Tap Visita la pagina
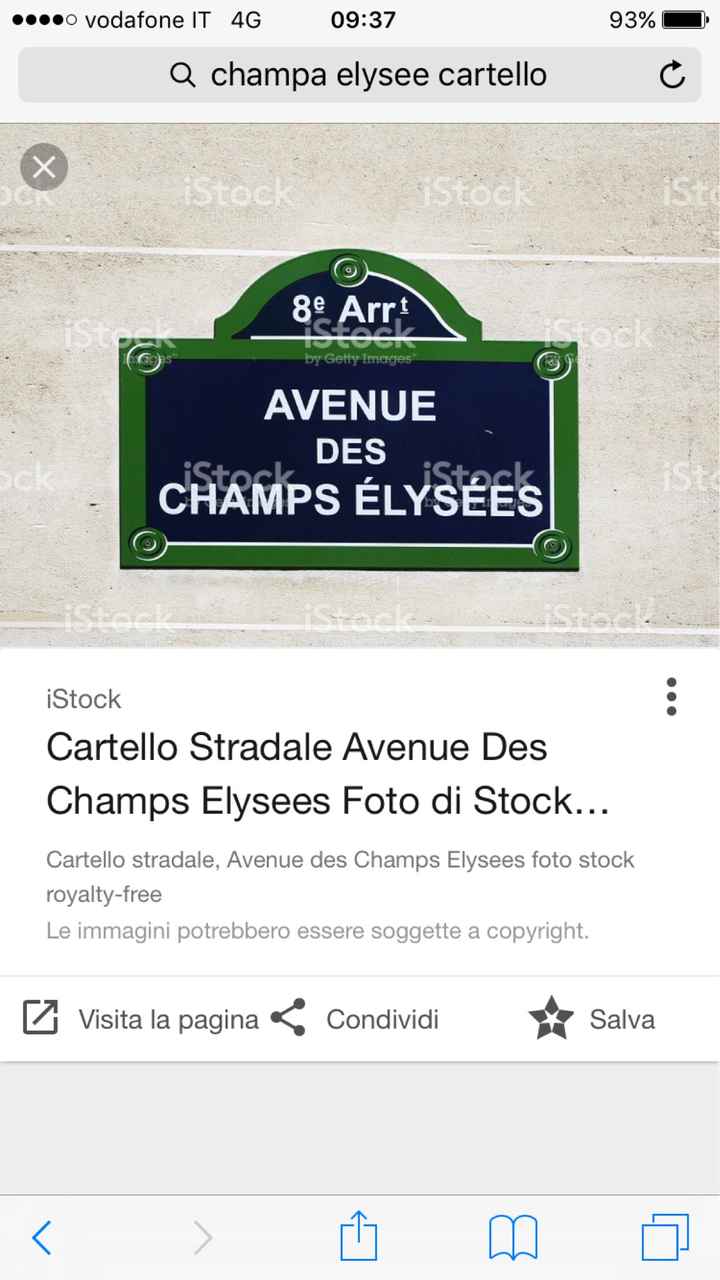 click(x=166, y=1019)
